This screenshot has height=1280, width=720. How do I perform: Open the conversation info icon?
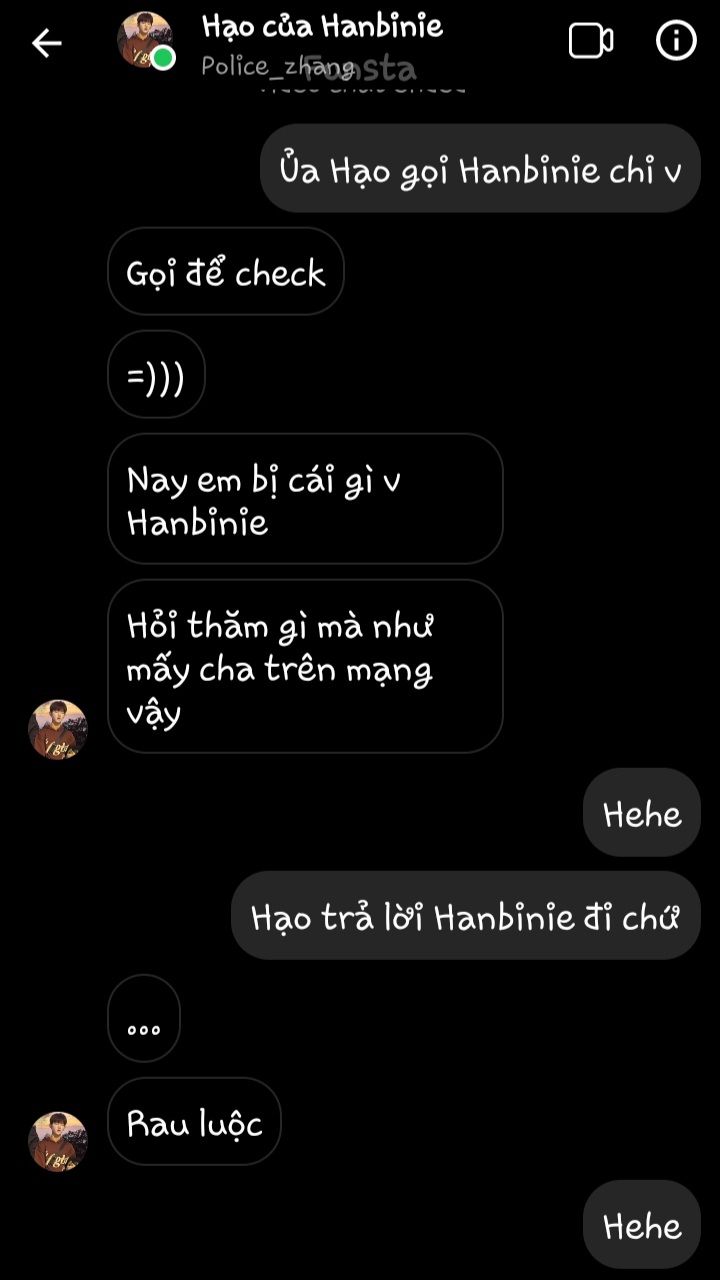(676, 41)
